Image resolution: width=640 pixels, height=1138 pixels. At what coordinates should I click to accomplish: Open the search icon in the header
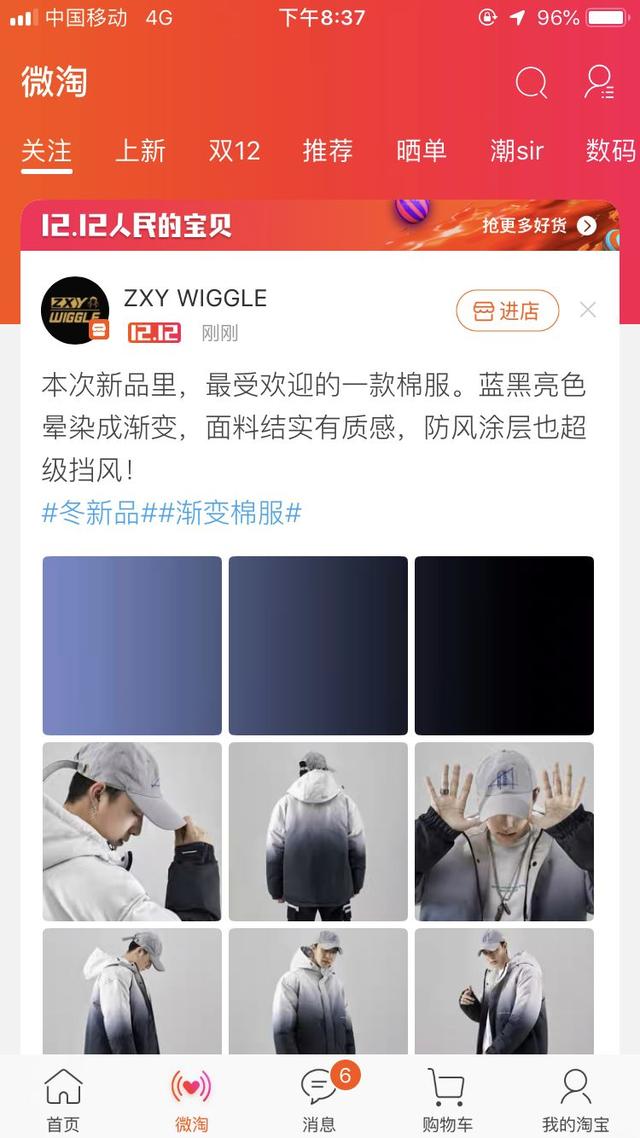coord(531,83)
